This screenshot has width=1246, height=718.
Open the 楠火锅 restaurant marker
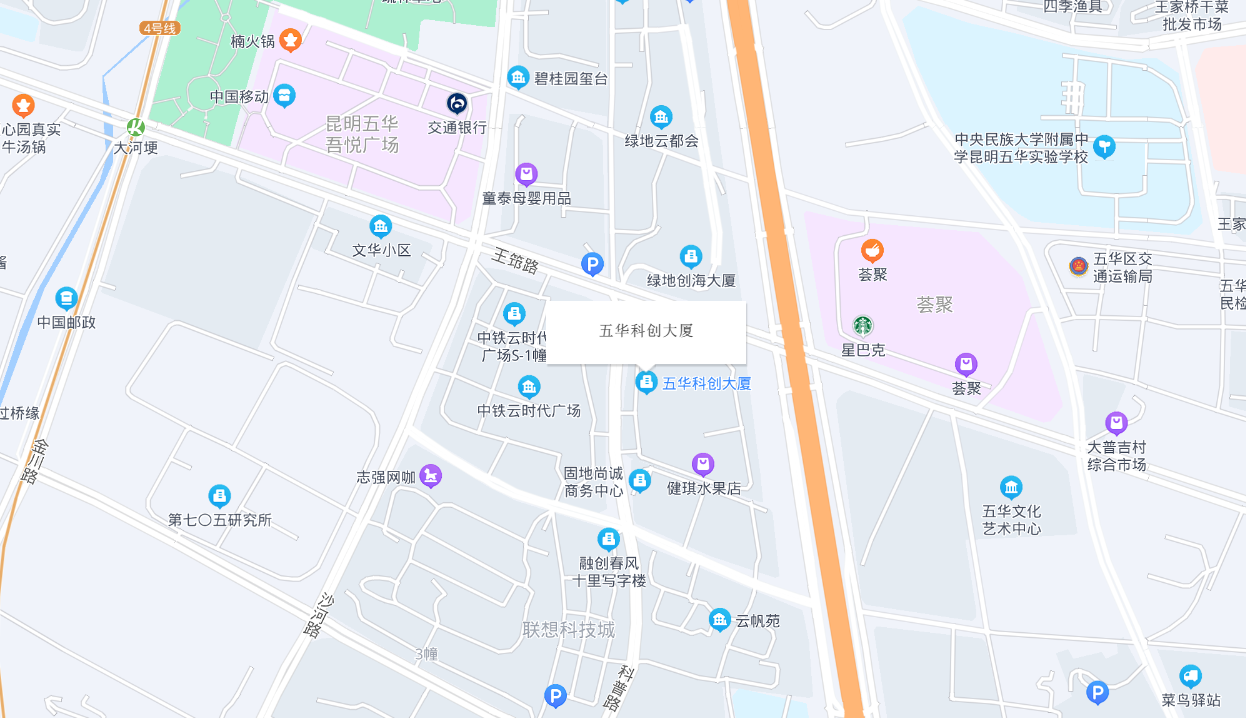290,41
